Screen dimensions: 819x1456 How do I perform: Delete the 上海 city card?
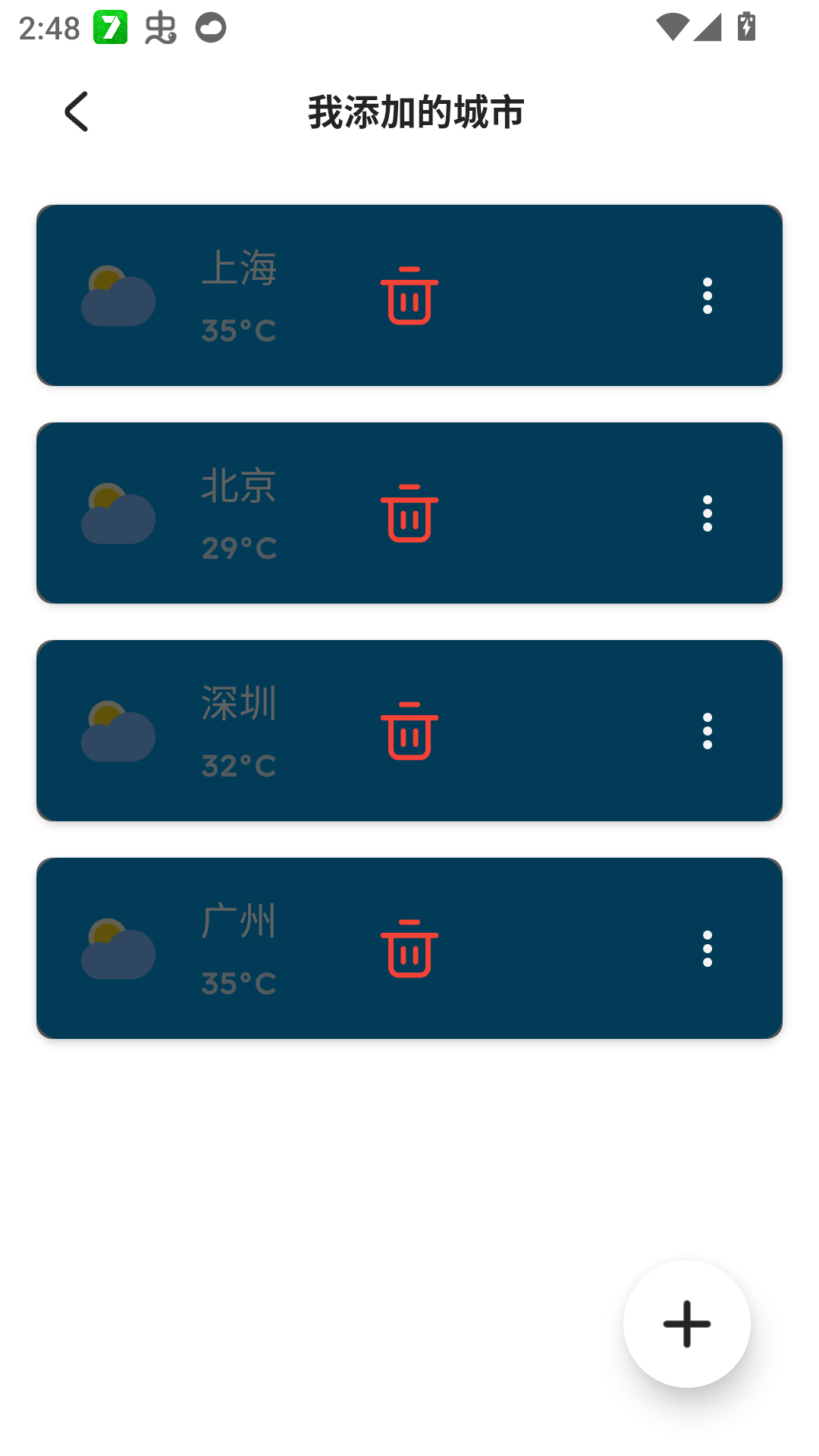coord(409,296)
